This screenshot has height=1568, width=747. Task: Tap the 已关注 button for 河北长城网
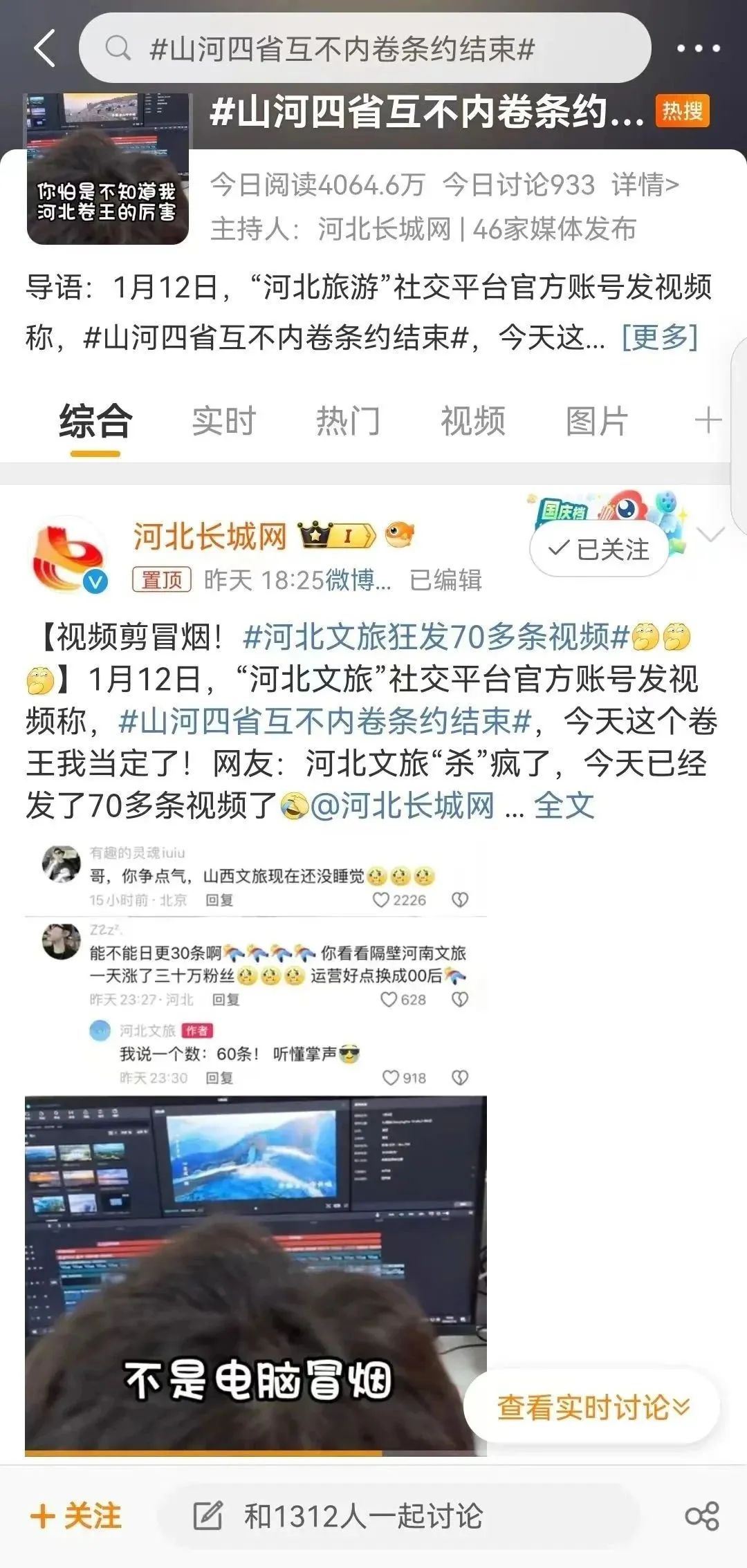(599, 550)
